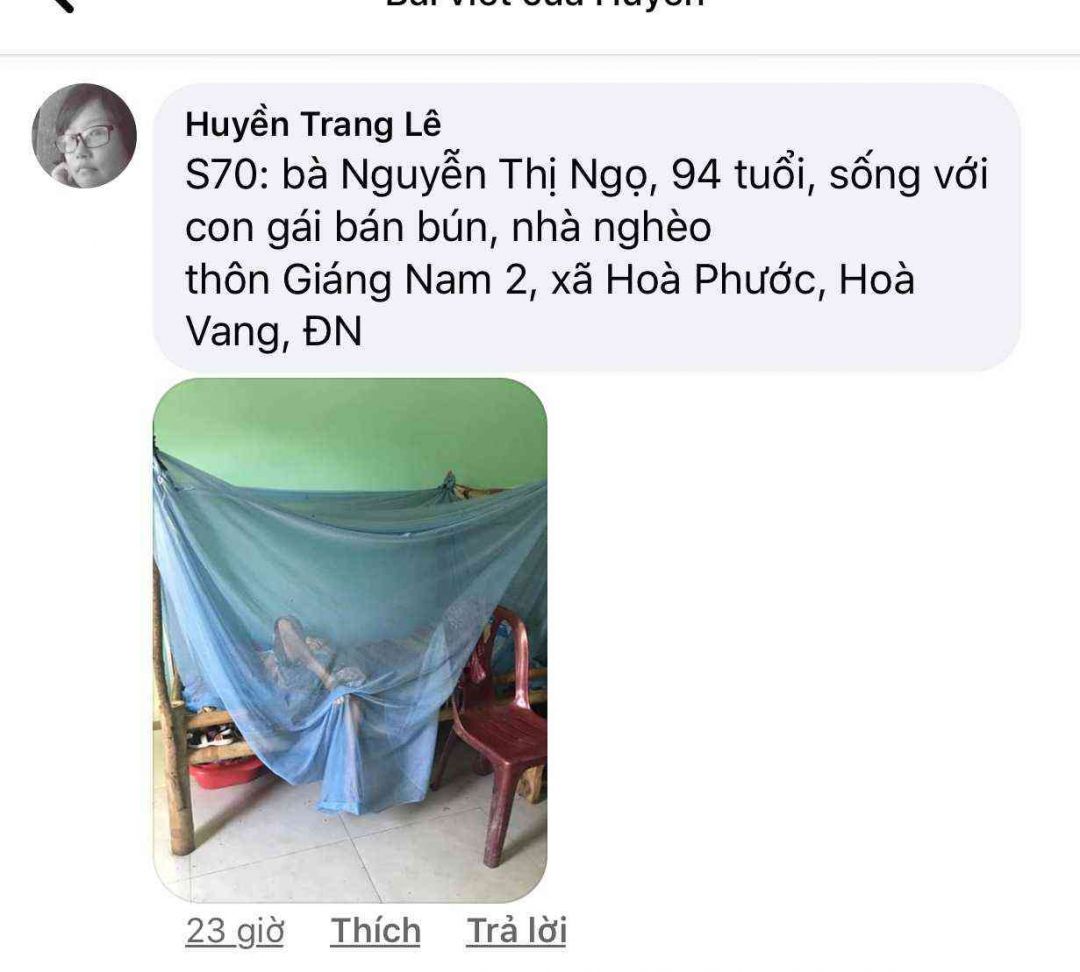Reply to the comment via Trả lời
This screenshot has width=1080, height=972.
pyautogui.click(x=516, y=931)
